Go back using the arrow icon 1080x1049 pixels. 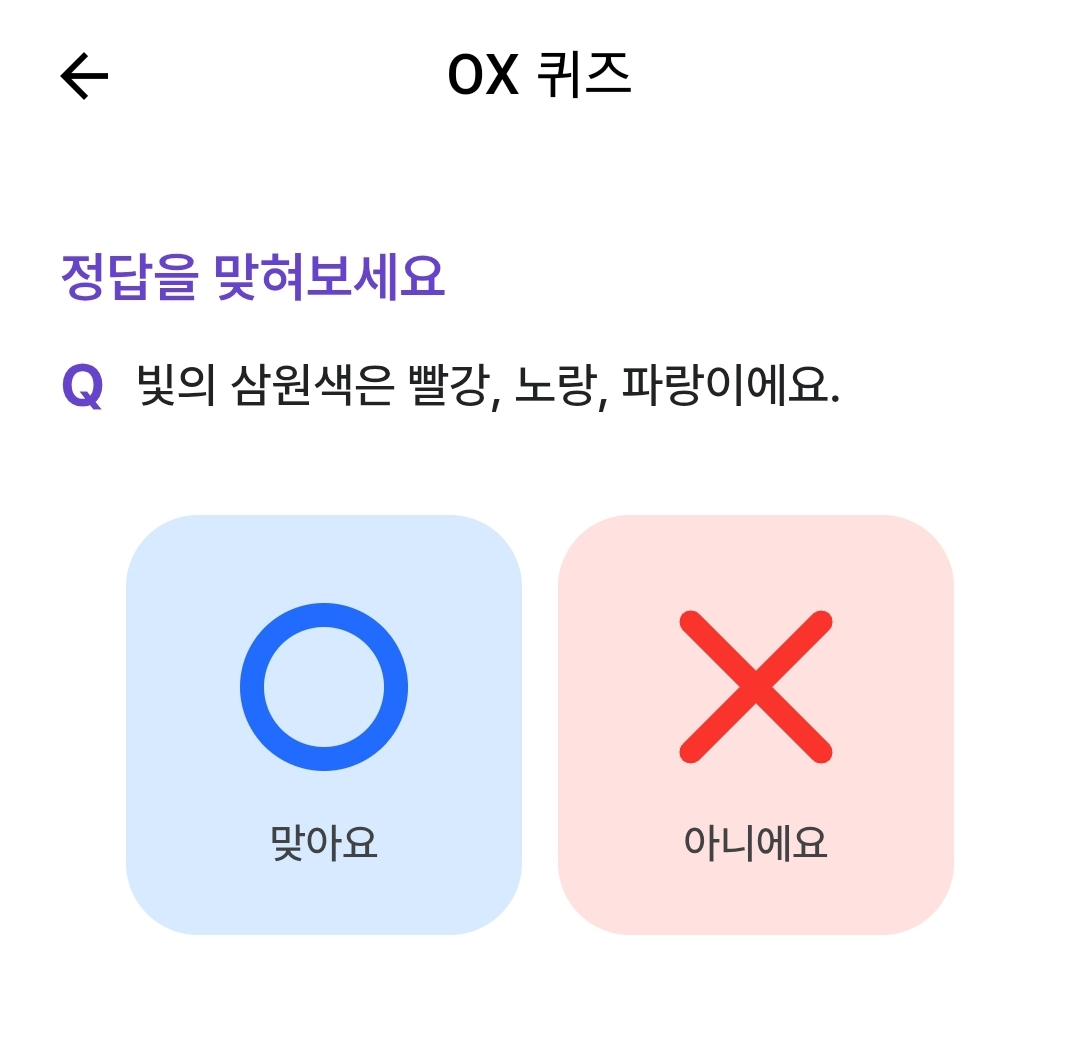(x=84, y=76)
